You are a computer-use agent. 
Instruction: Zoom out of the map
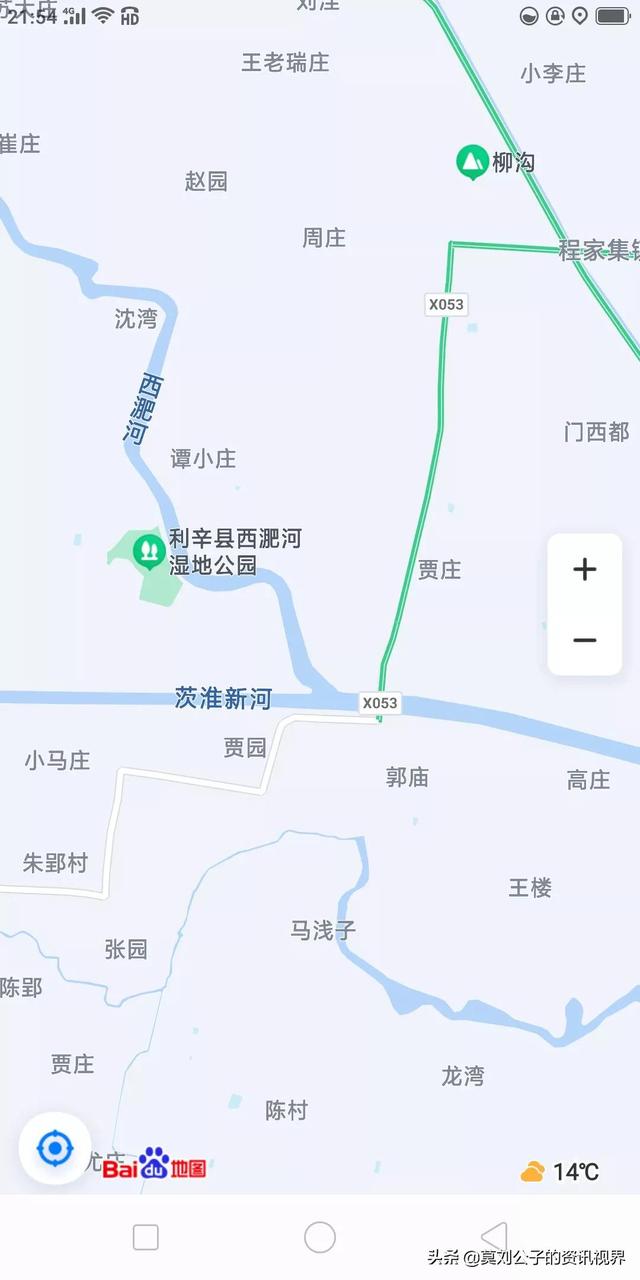584,640
